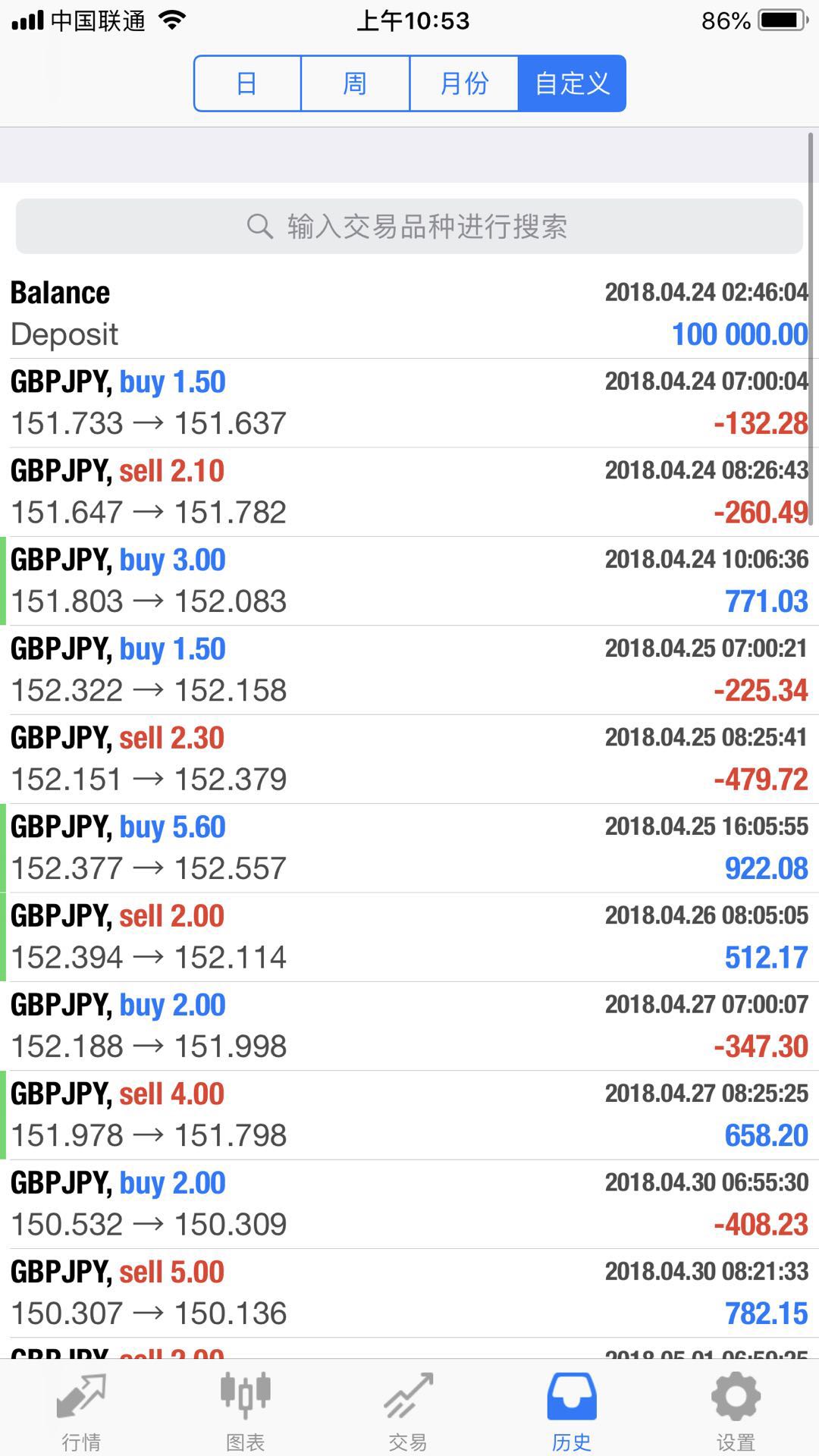The width and height of the screenshot is (819, 1456).
Task: Expand the GBPJPY buy 5.60 trade
Action: pyautogui.click(x=409, y=848)
